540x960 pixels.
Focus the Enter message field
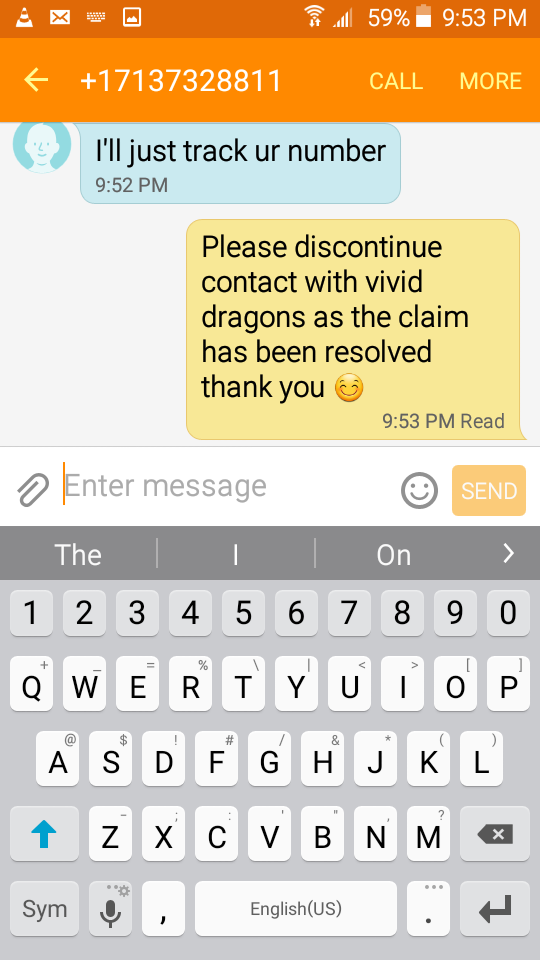(x=227, y=486)
